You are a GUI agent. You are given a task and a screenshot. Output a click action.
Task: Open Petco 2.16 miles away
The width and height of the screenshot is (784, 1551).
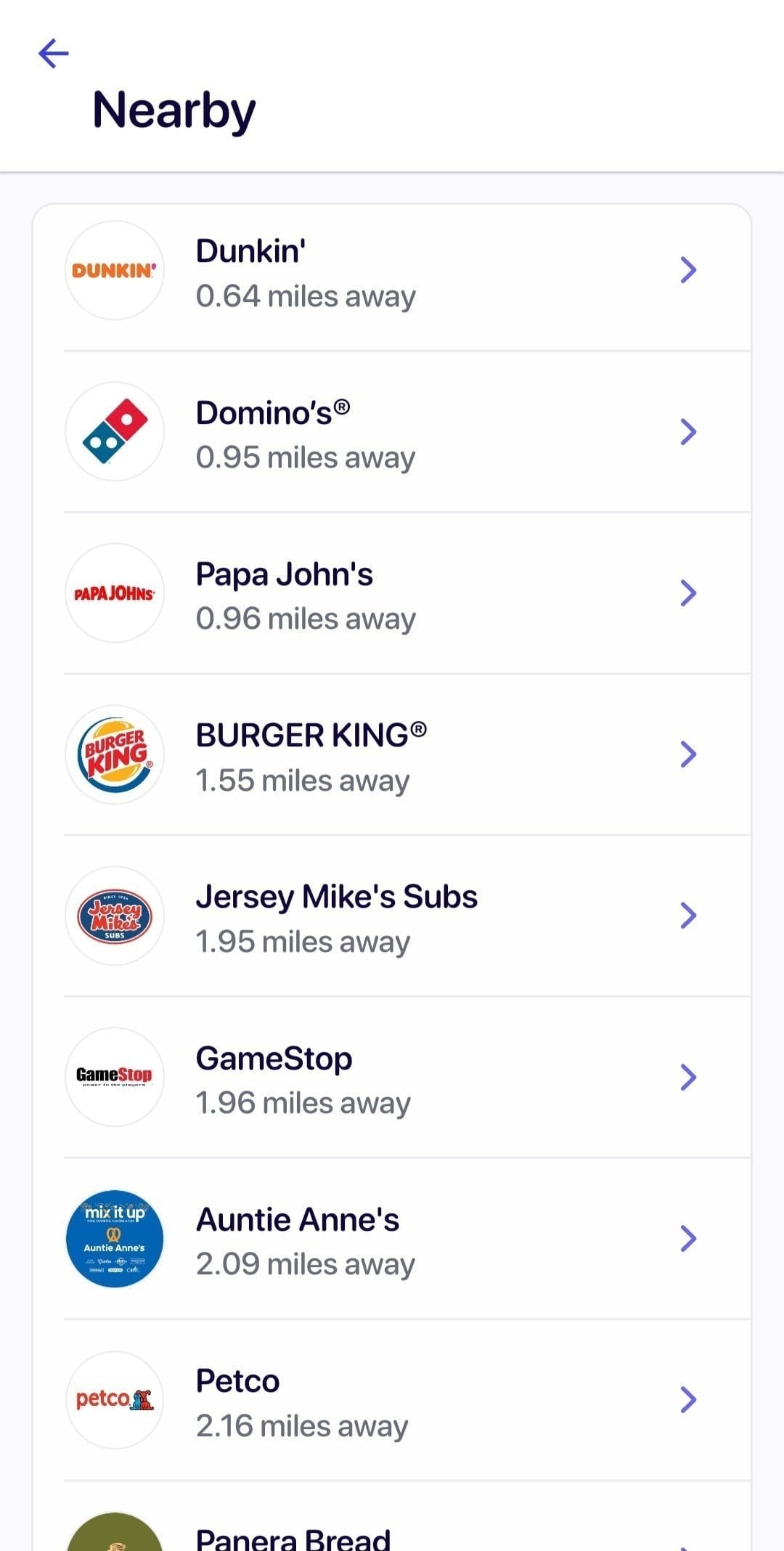(x=392, y=1400)
